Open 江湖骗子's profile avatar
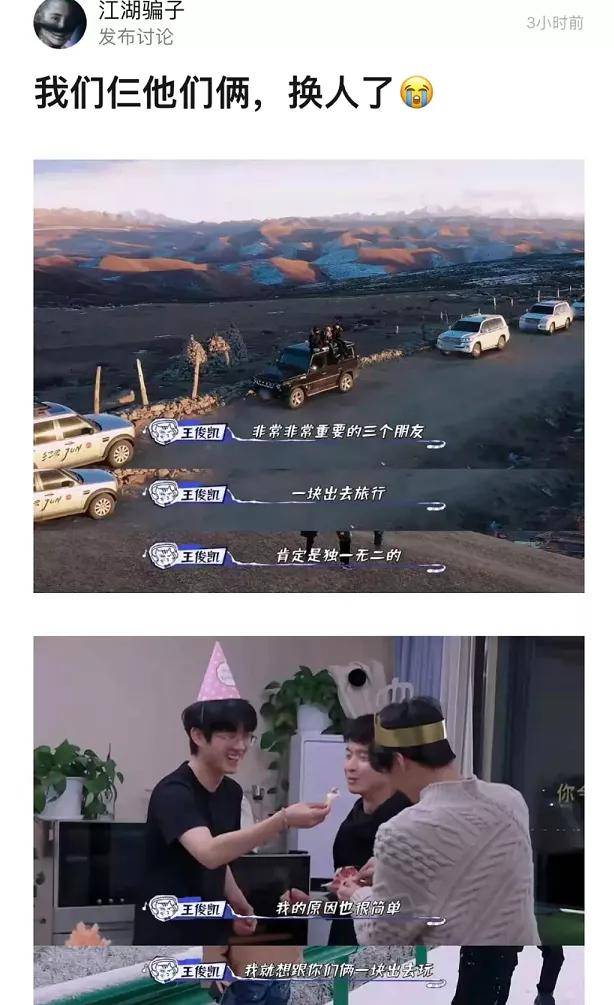Image resolution: width=614 pixels, height=1005 pixels. click(60, 22)
